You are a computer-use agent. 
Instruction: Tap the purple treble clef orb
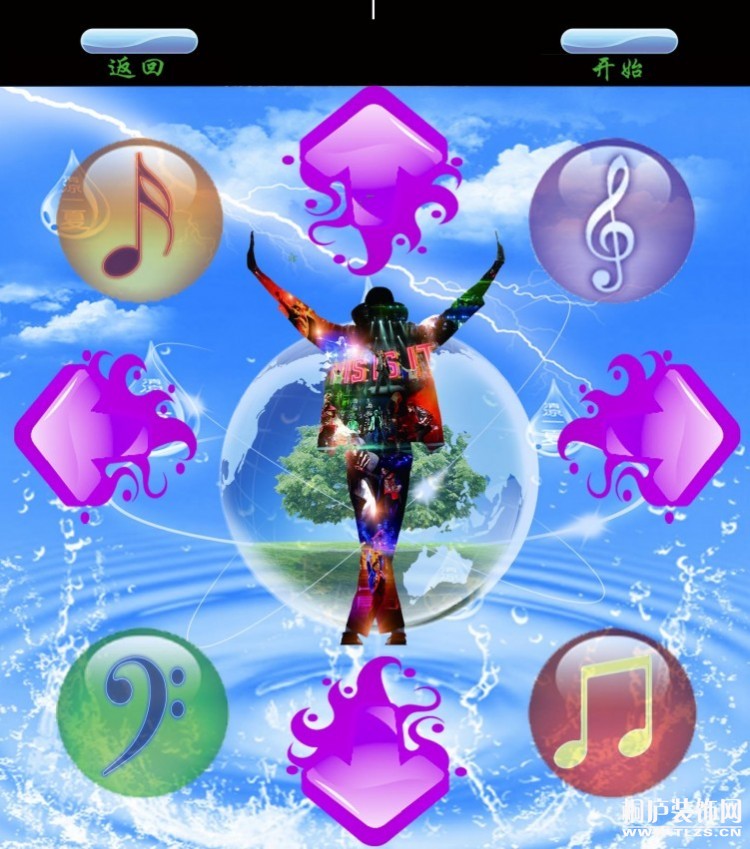pyautogui.click(x=611, y=221)
